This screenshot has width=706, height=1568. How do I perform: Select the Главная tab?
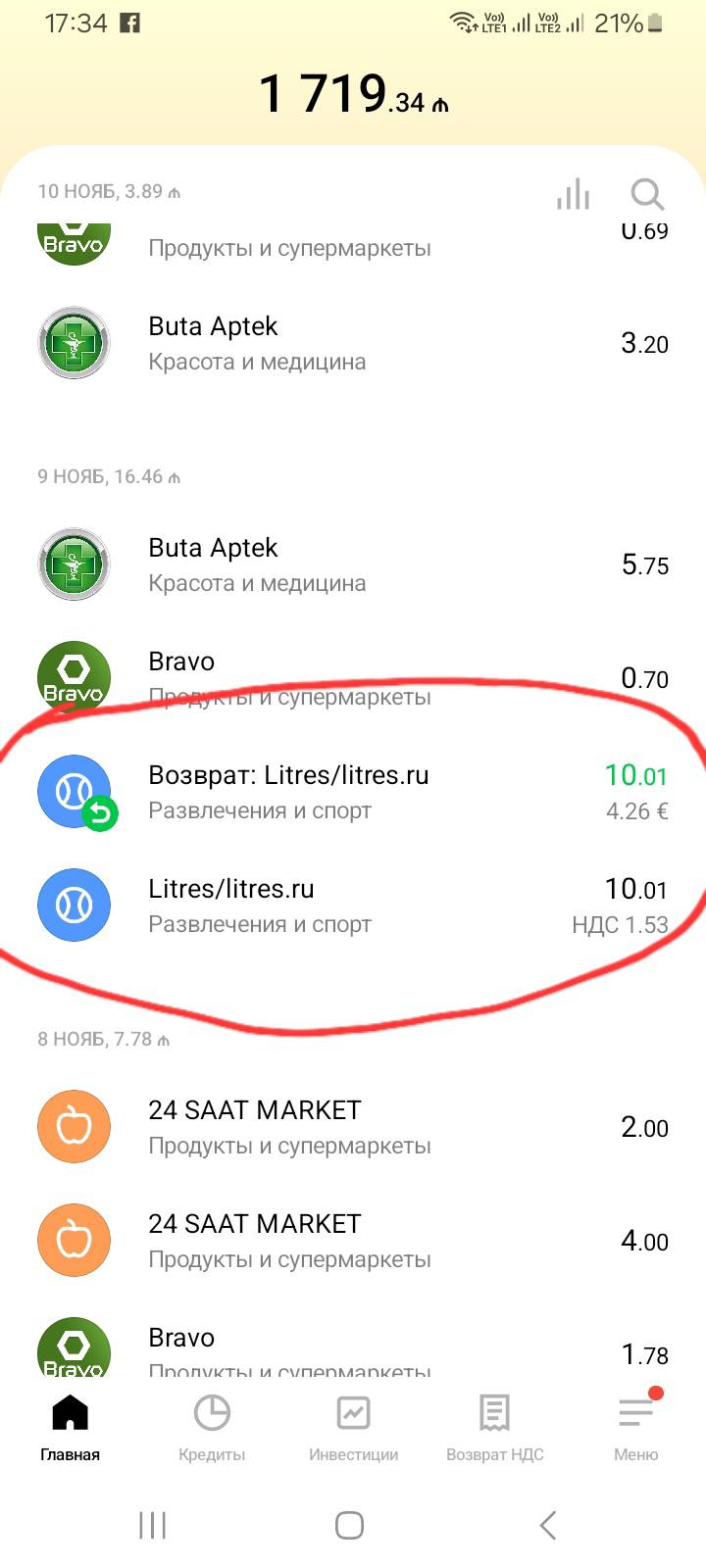coord(71,1429)
